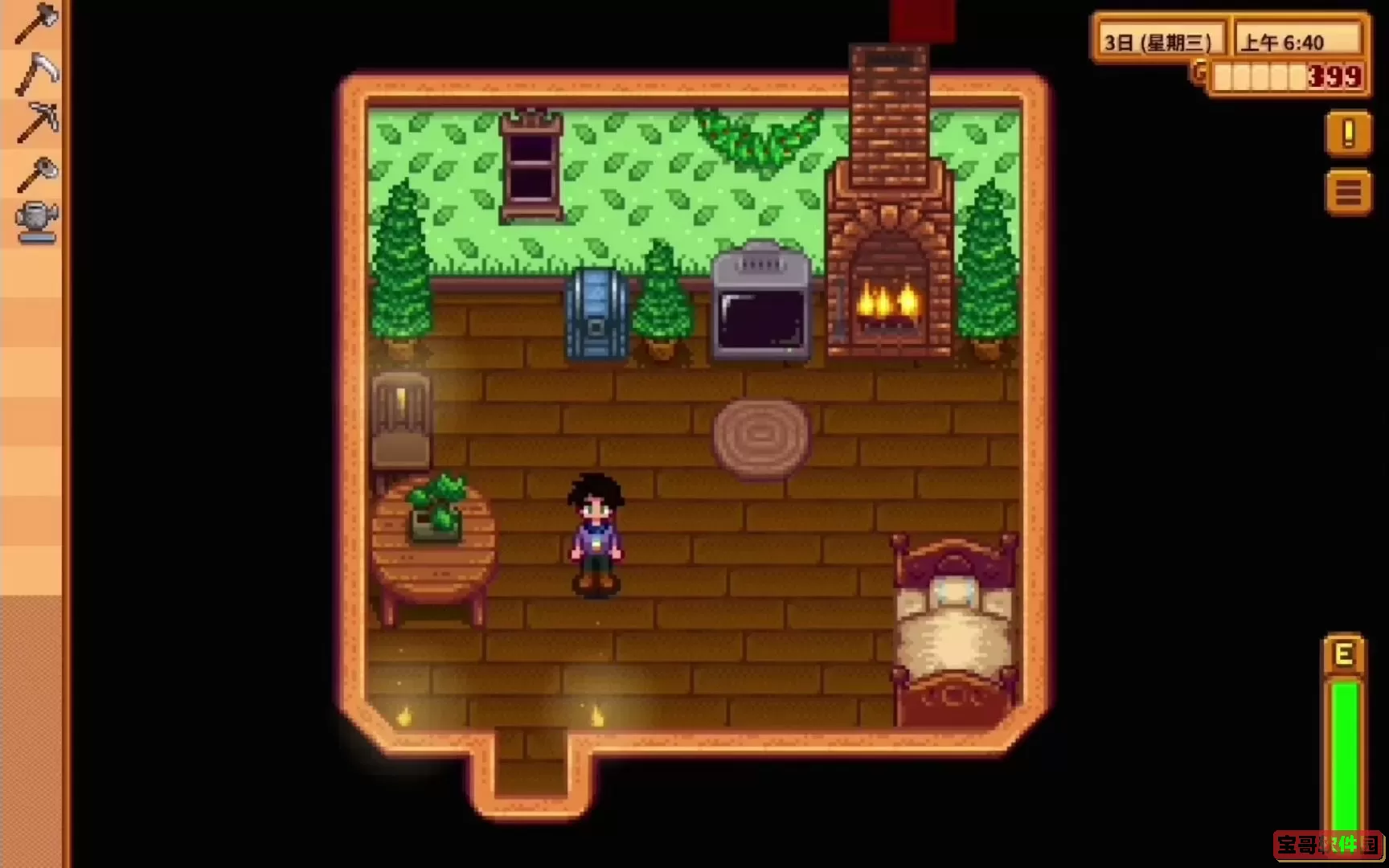Tap the TV to watch

pos(760,305)
